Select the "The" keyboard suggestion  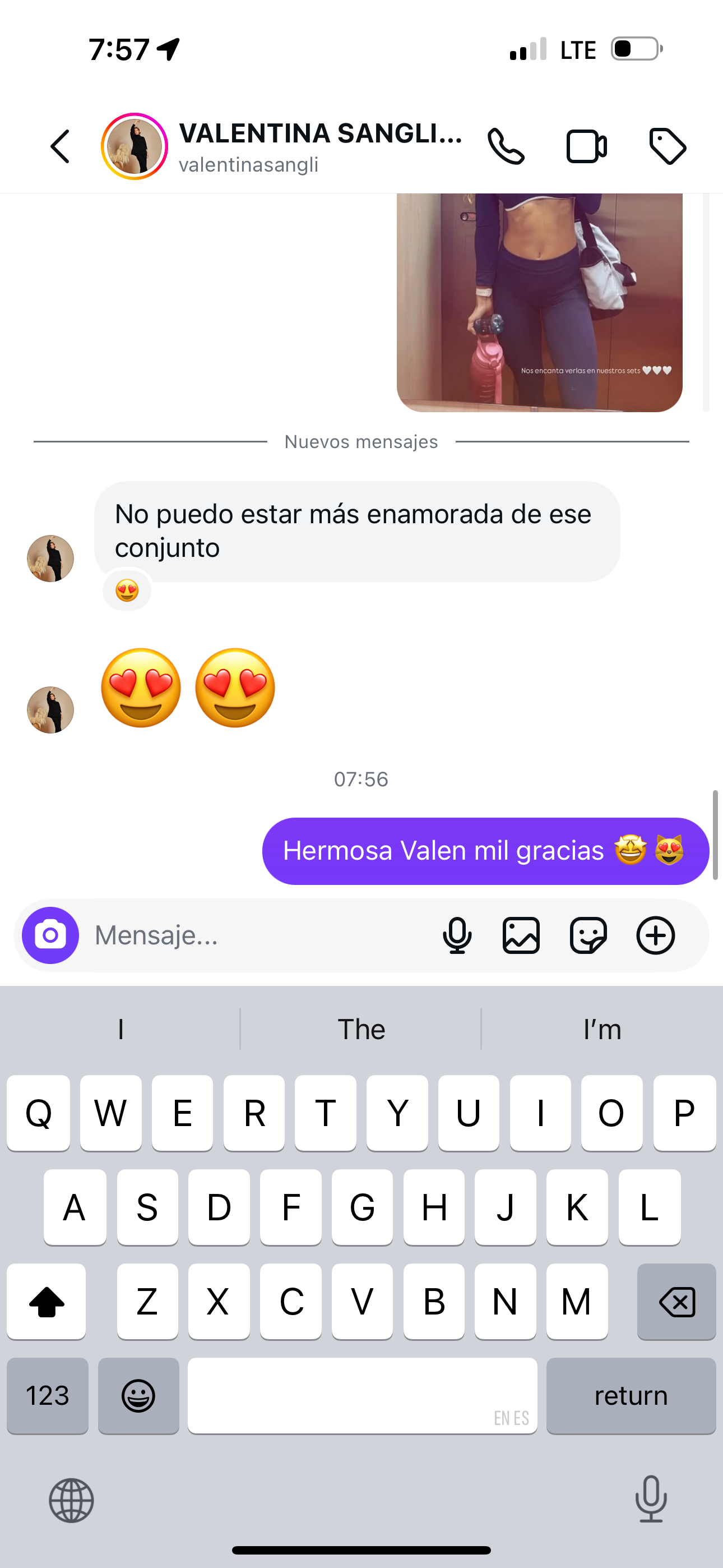(361, 1029)
